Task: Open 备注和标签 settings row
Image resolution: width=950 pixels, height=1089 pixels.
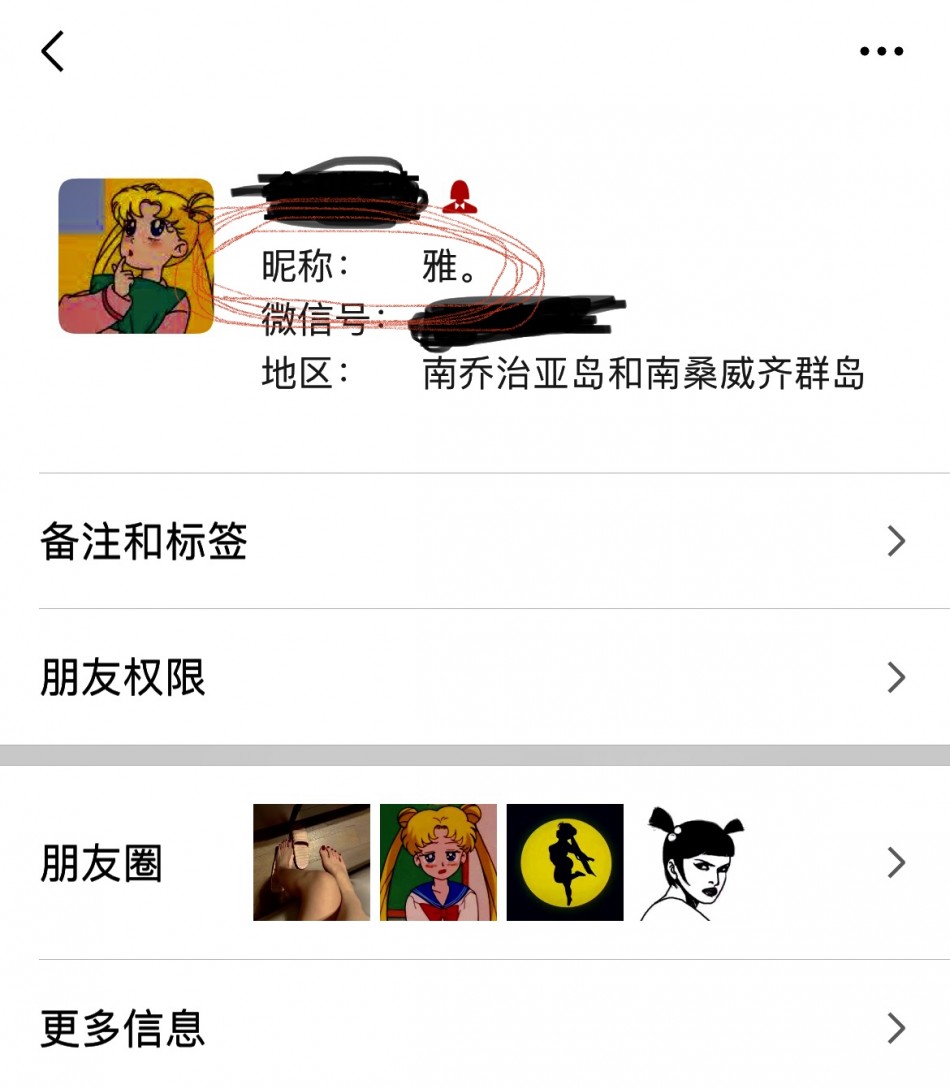Action: [474, 542]
